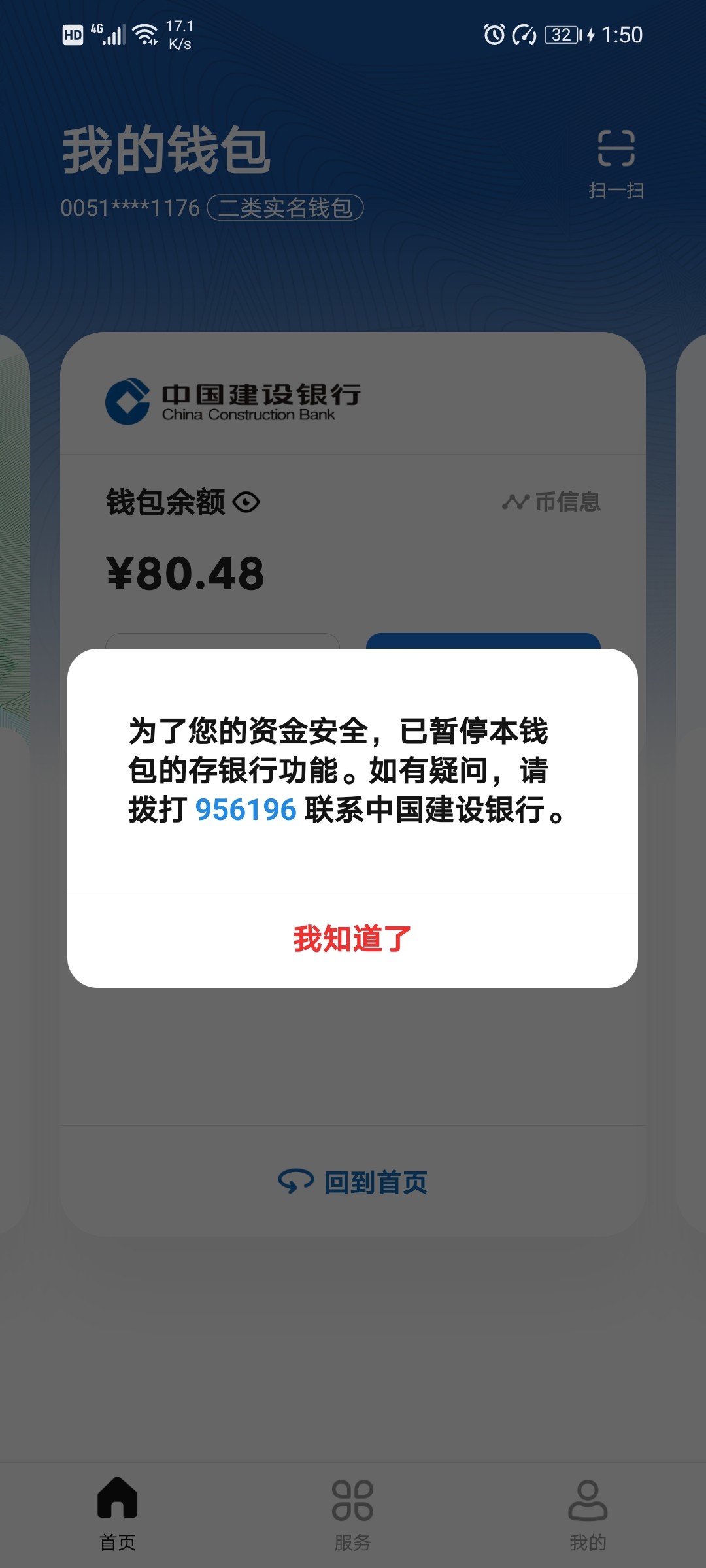Image resolution: width=706 pixels, height=1568 pixels.
Task: Switch to the 我的 tab
Action: click(x=588, y=1514)
